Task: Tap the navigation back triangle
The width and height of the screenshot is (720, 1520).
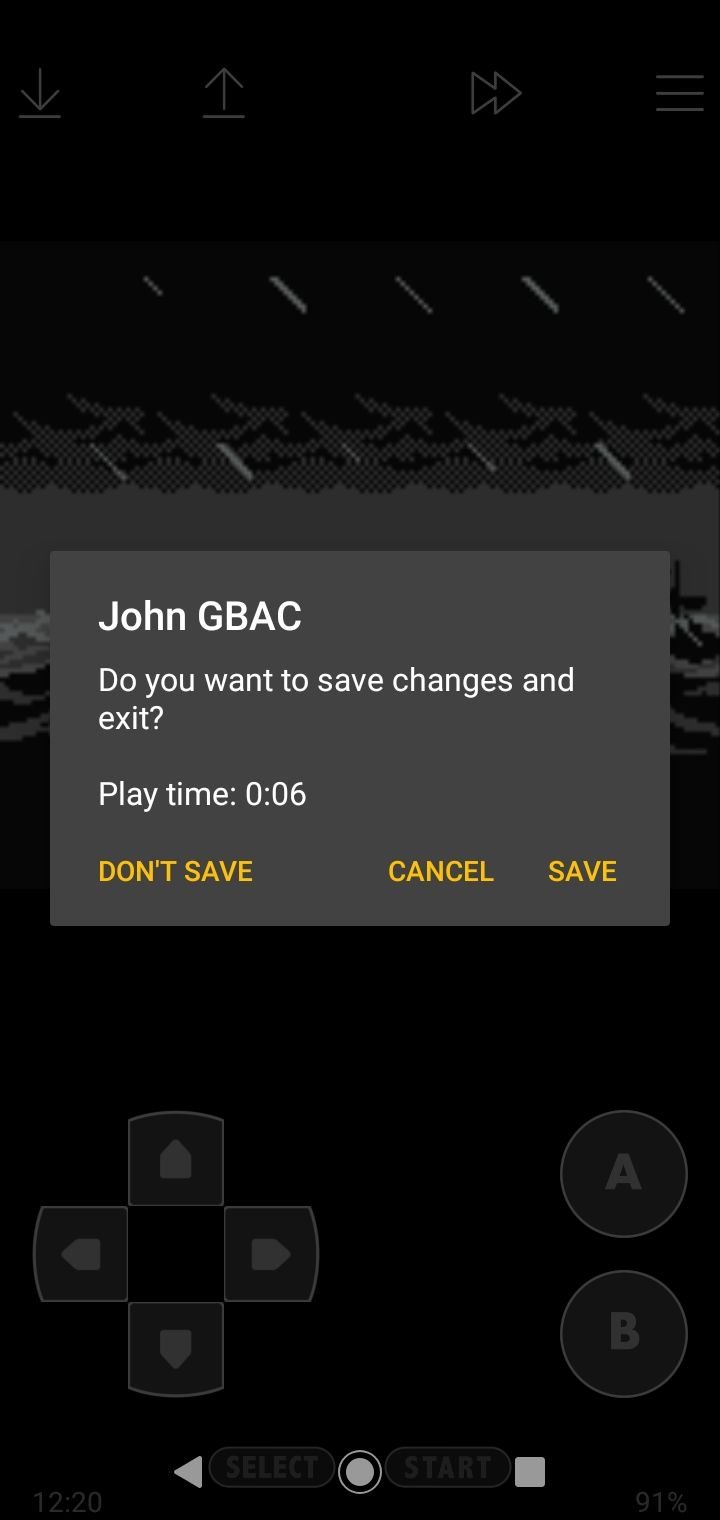Action: 188,1471
